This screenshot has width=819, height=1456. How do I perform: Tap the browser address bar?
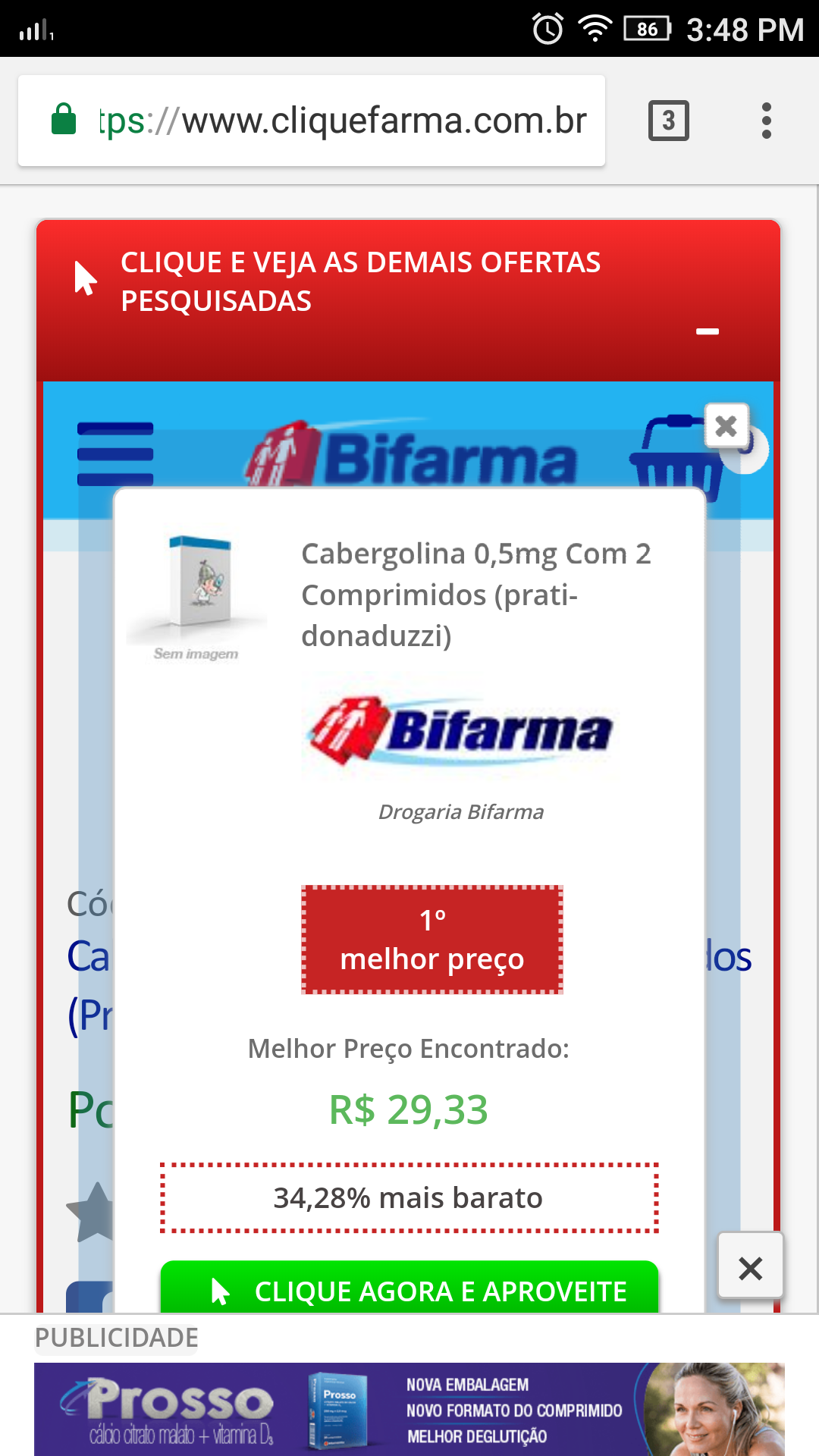[311, 121]
